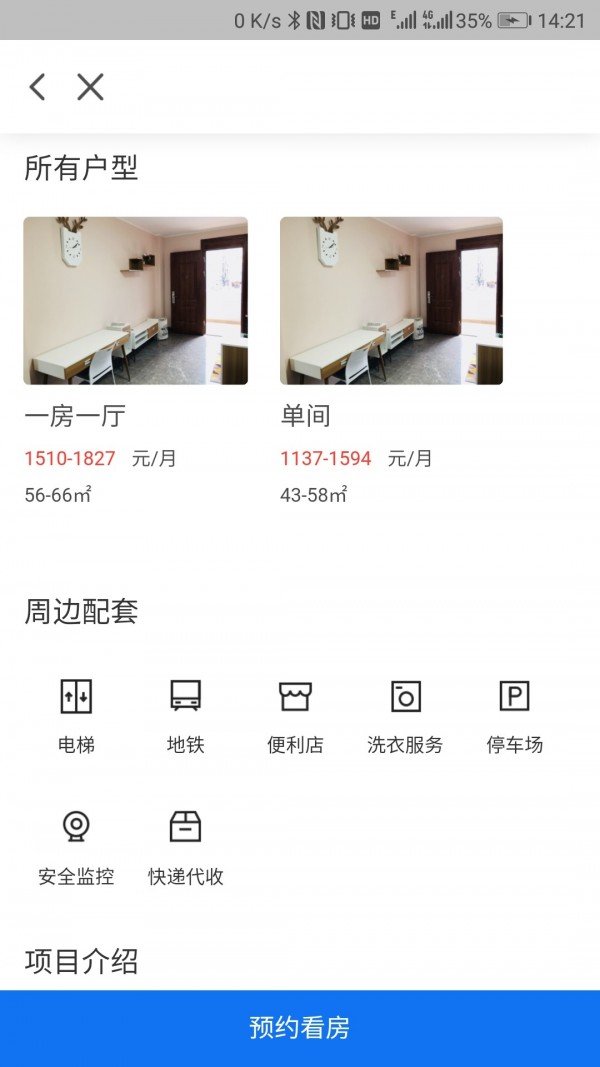Tap the 预约看房 button
This screenshot has height=1067, width=600.
[300, 1028]
